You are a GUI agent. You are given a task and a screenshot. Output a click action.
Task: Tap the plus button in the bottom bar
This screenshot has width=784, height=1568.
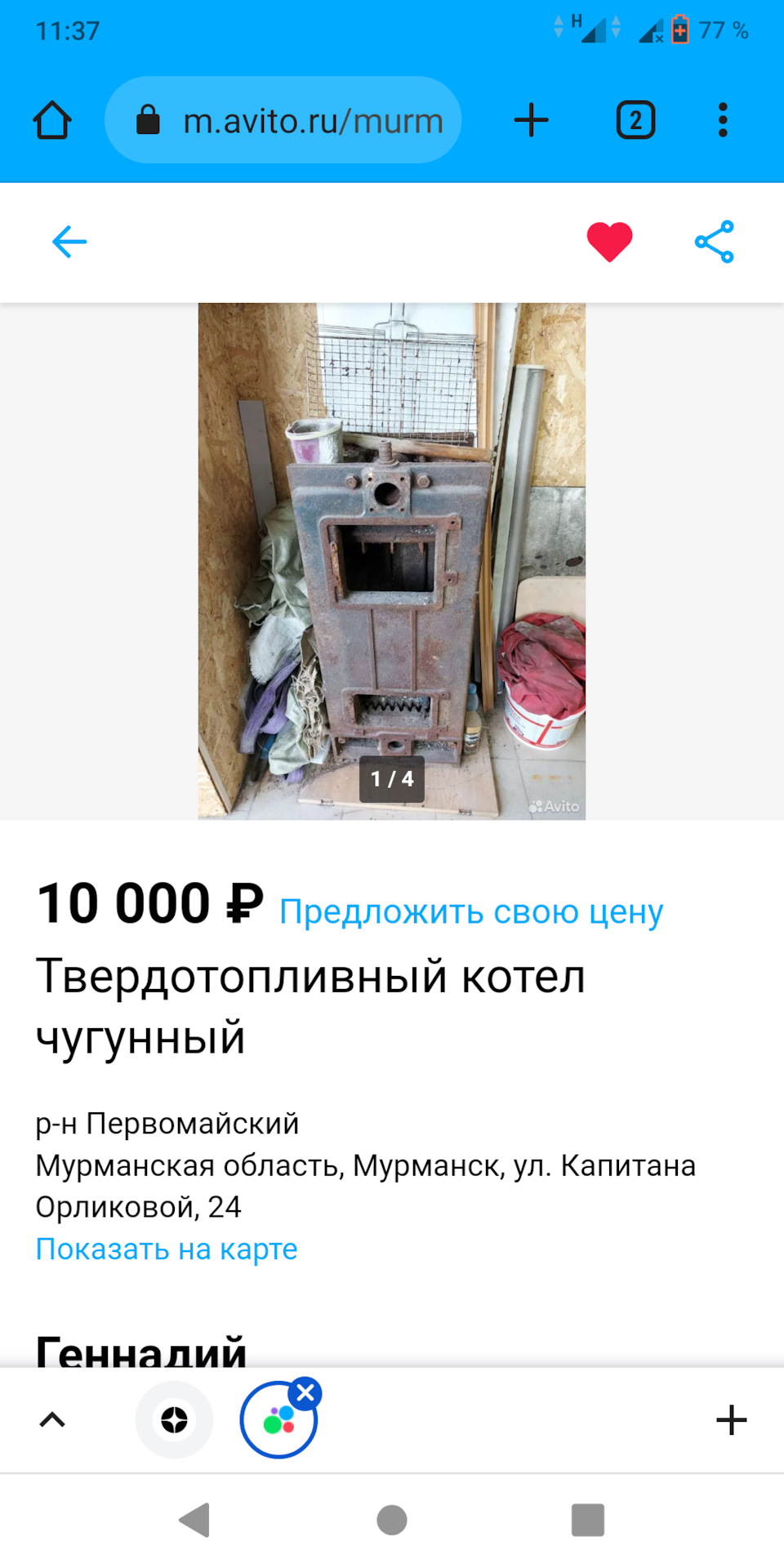click(x=731, y=1420)
